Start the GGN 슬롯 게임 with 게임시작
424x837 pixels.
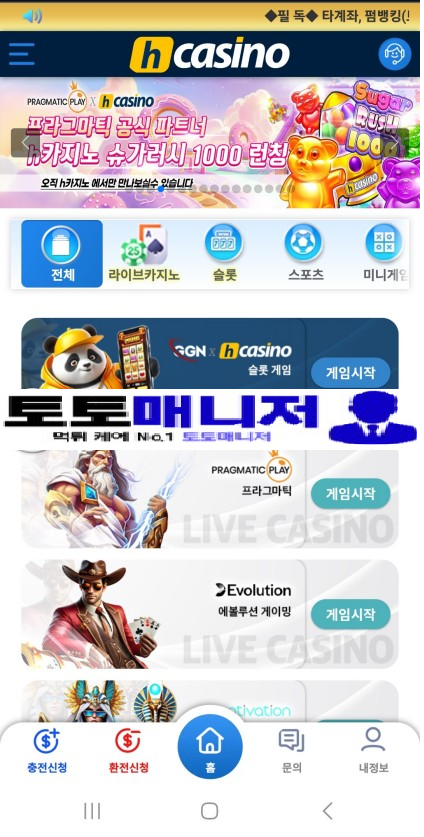(350, 372)
